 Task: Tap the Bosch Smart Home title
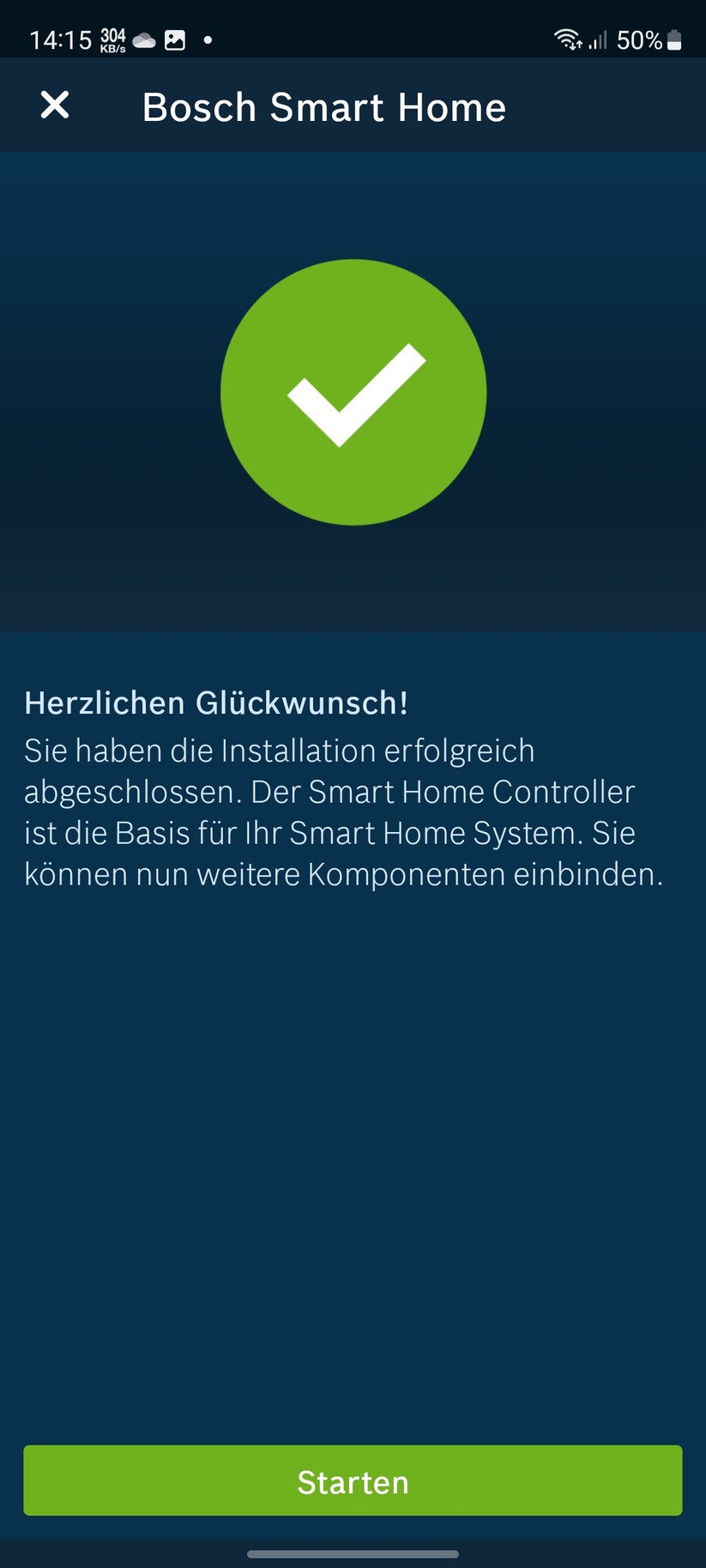tap(324, 106)
